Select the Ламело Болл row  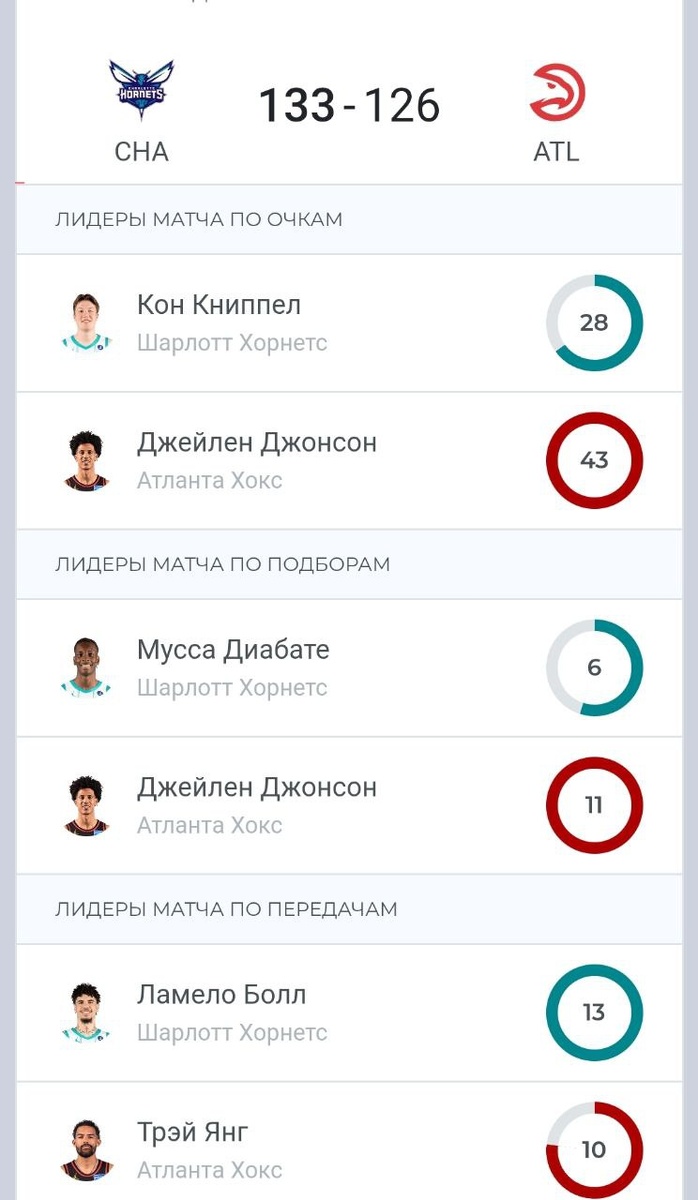(221, 995)
